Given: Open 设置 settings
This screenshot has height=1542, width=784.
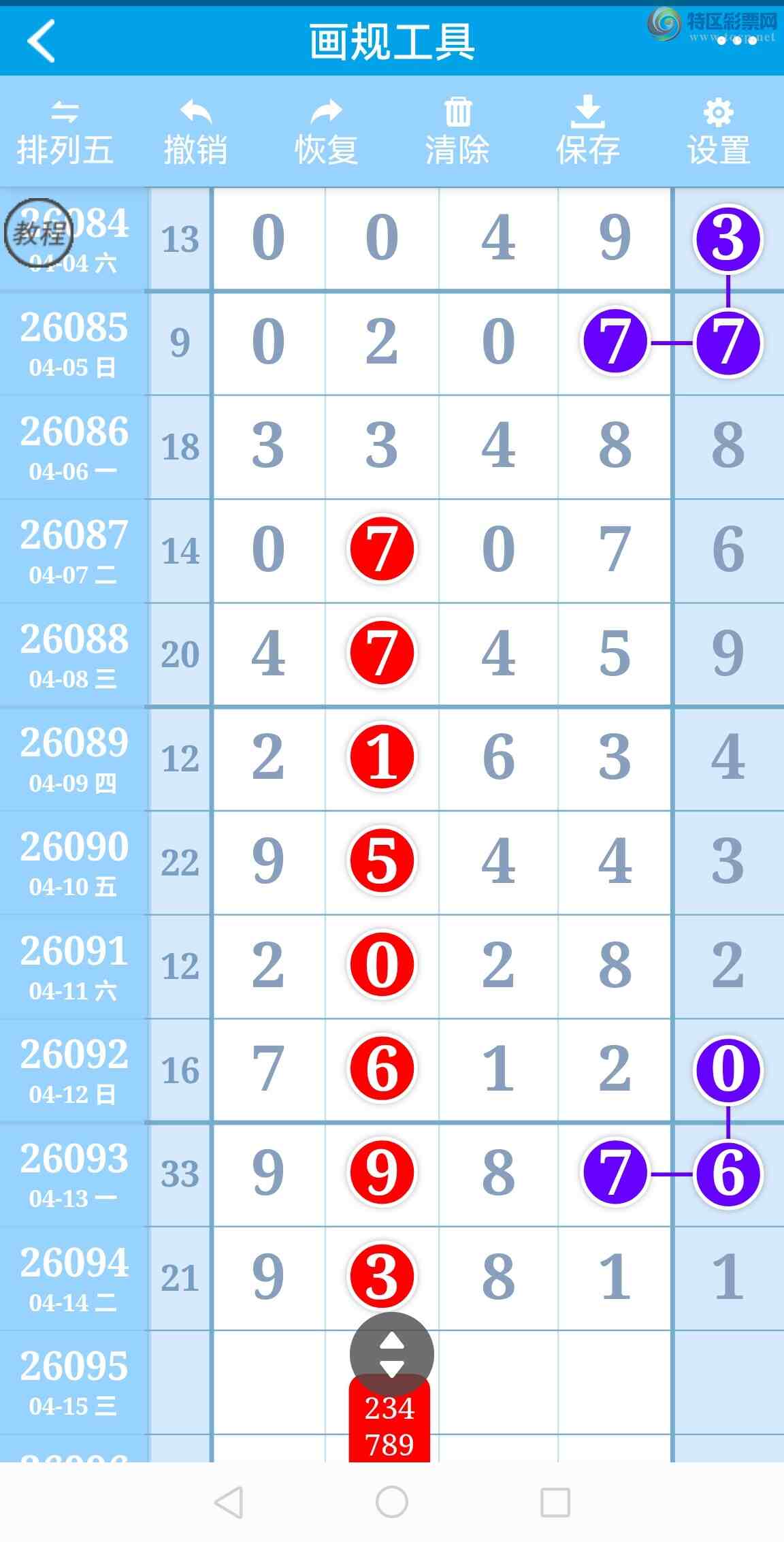Looking at the screenshot, I should (718, 133).
